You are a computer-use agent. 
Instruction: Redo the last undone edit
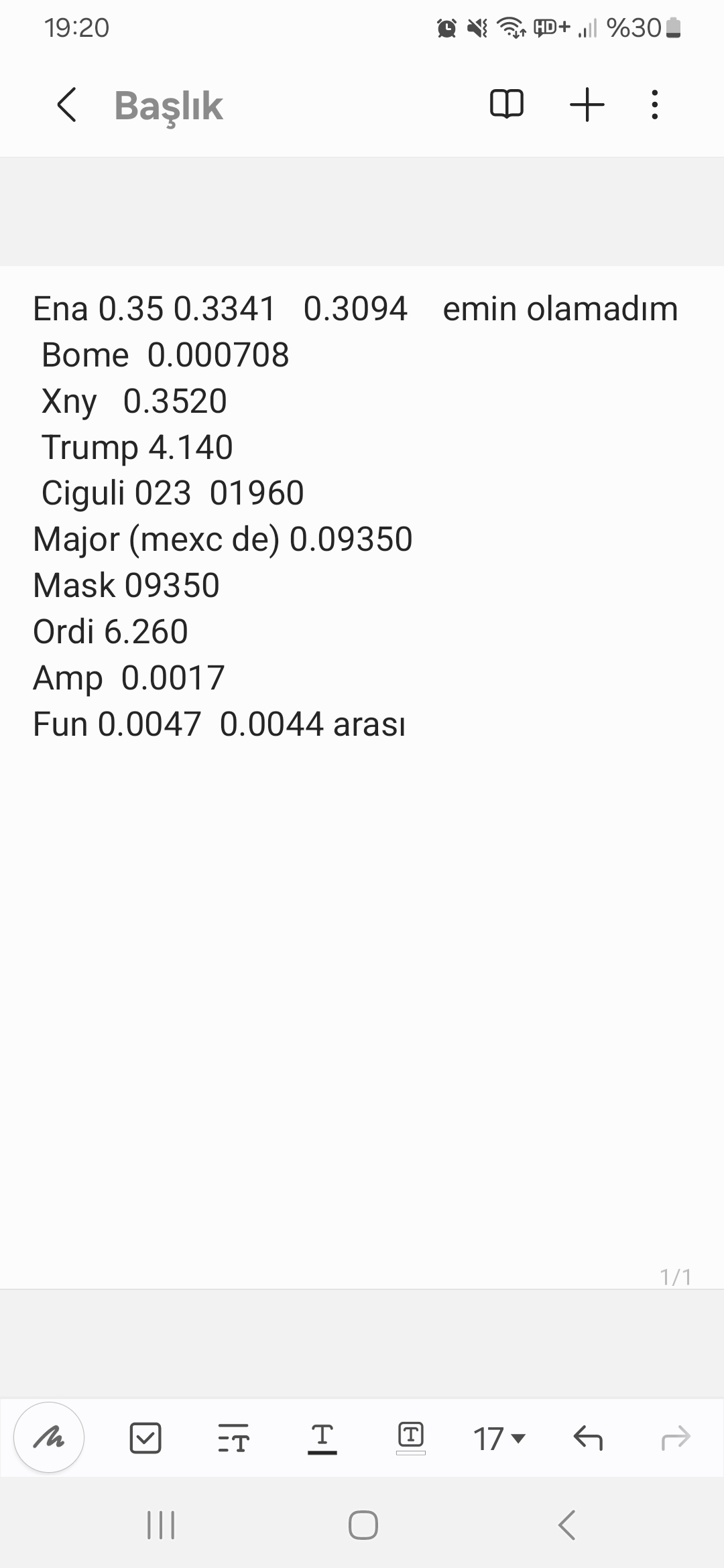[x=676, y=1437]
